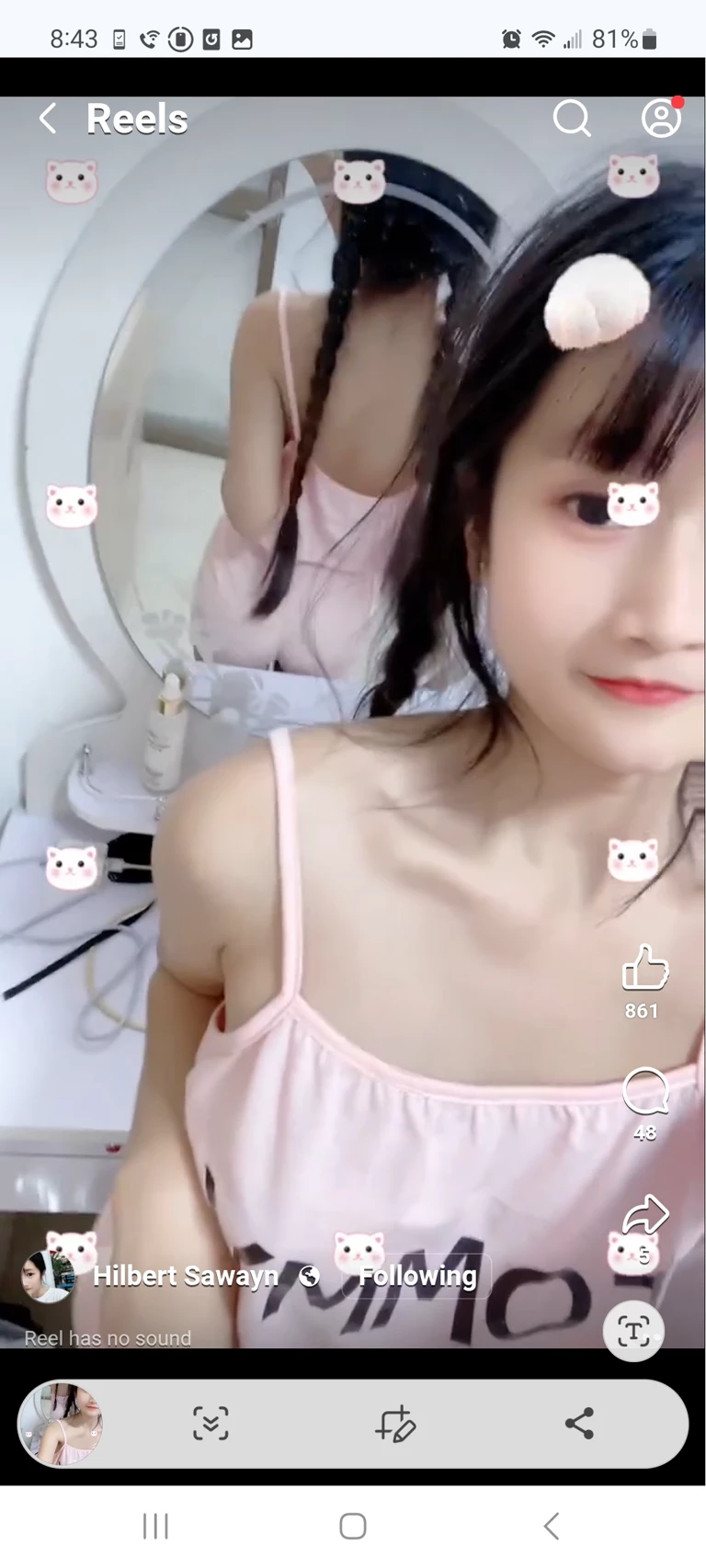Tap the Following button
Viewport: 706px width, 1568px height.
[417, 1276]
